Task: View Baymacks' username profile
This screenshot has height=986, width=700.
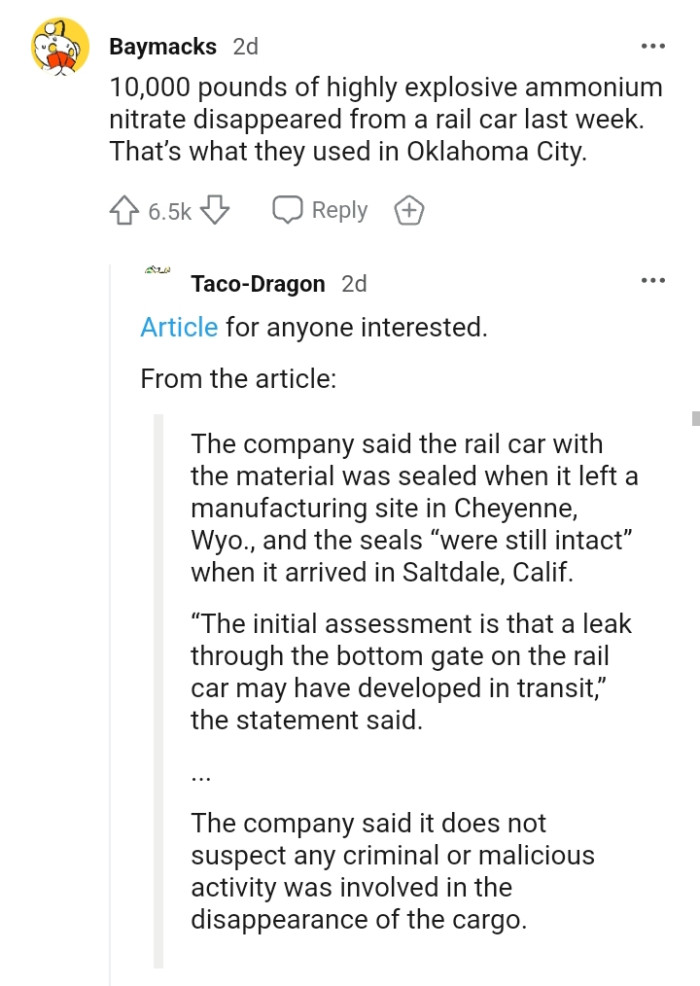Action: [x=162, y=47]
